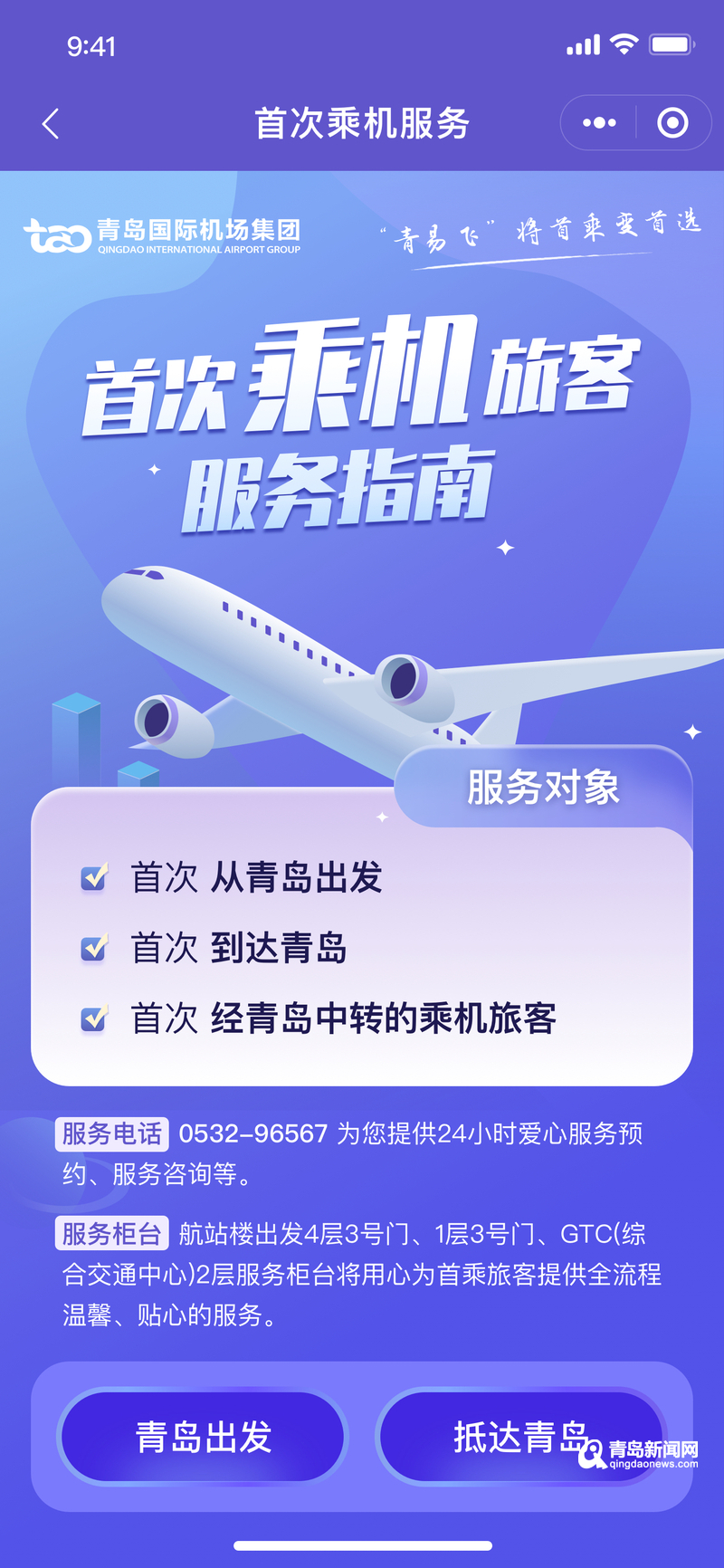Go back using the top-left arrow
The width and height of the screenshot is (724, 1568).
pyautogui.click(x=52, y=123)
